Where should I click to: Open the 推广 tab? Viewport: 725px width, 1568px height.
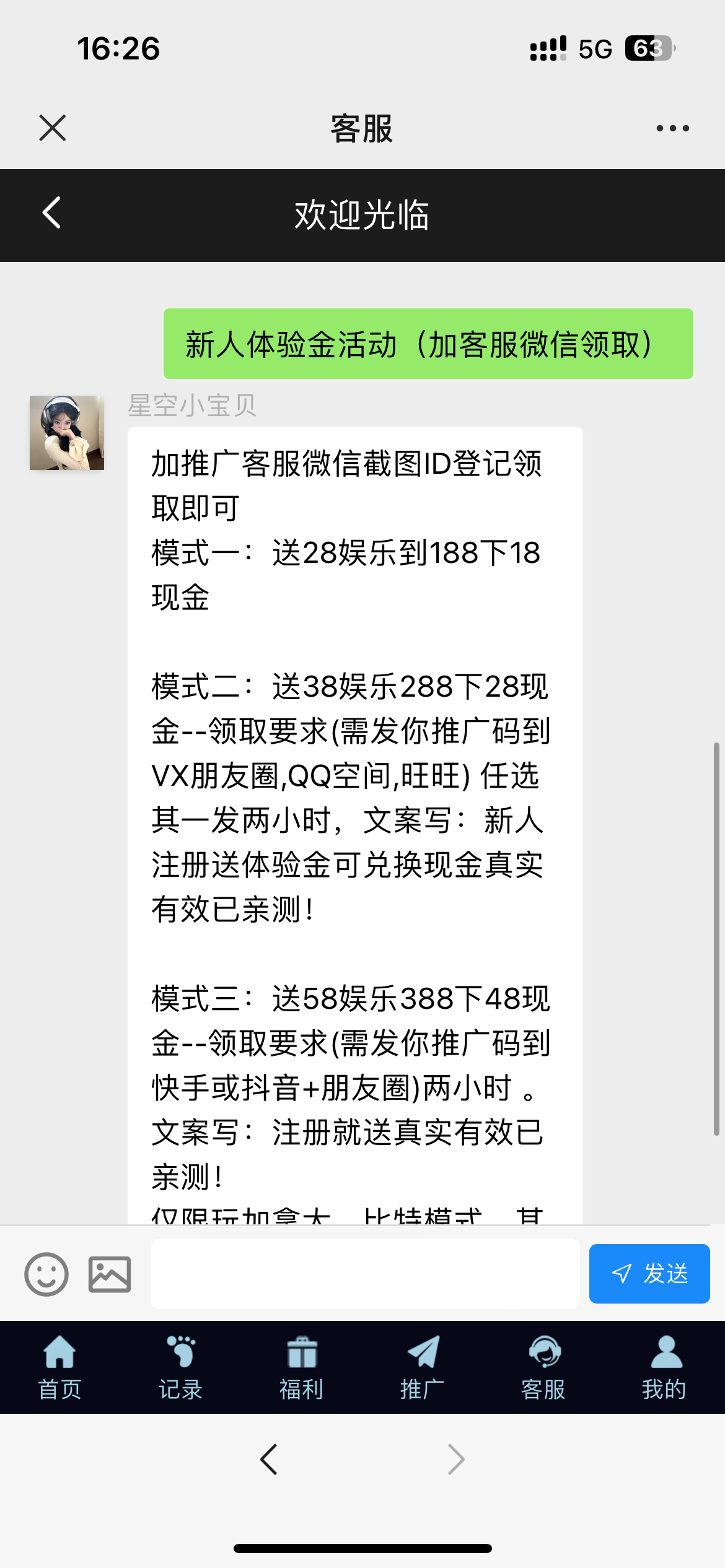(423, 1367)
